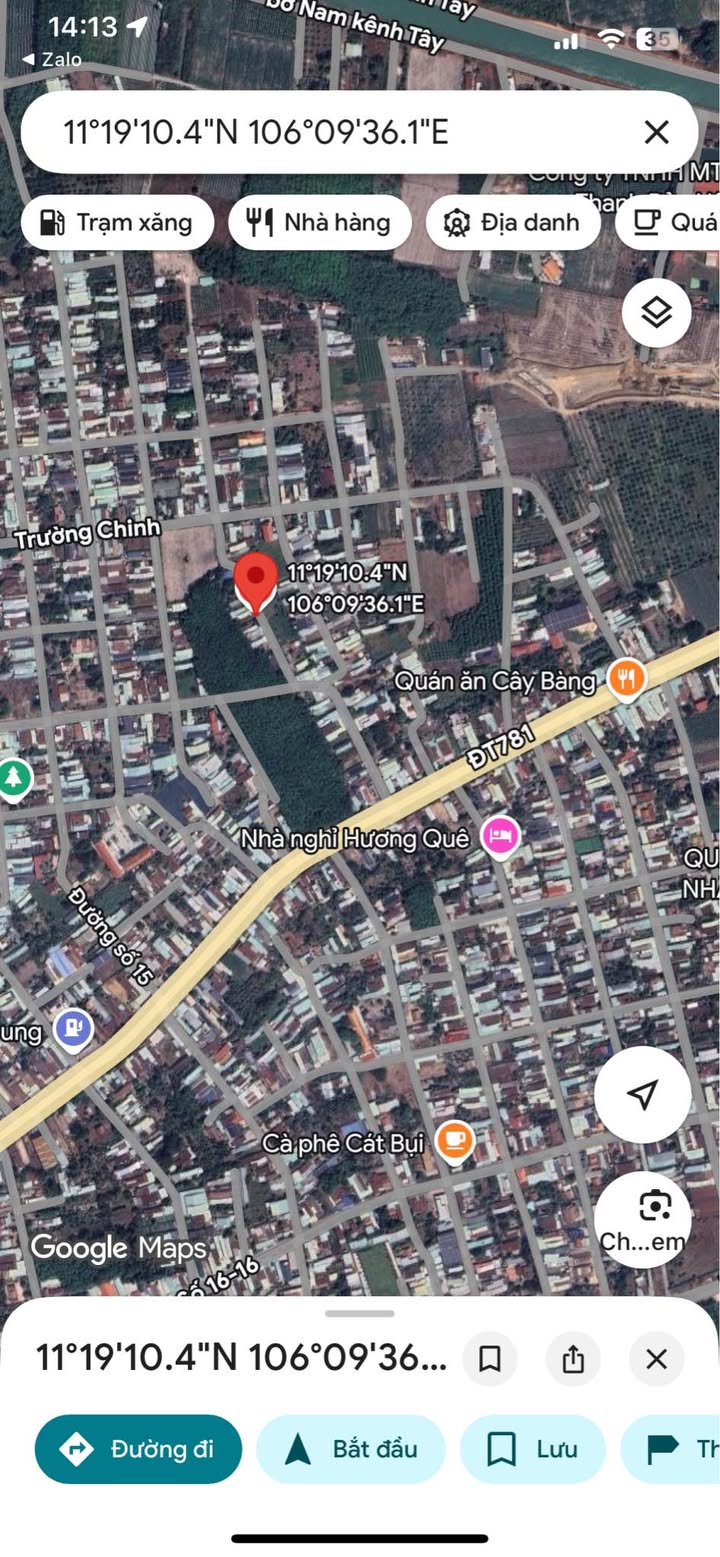720x1557 pixels.
Task: Bookmark the dropped pin location
Action: 490,1359
